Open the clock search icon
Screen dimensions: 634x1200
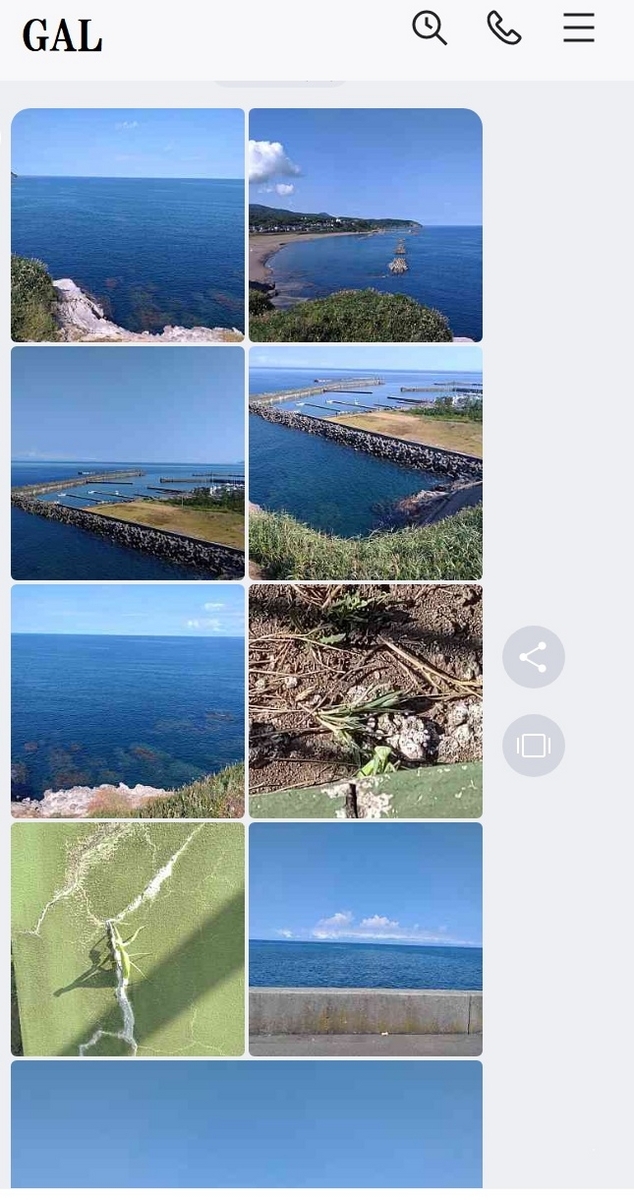pos(430,28)
